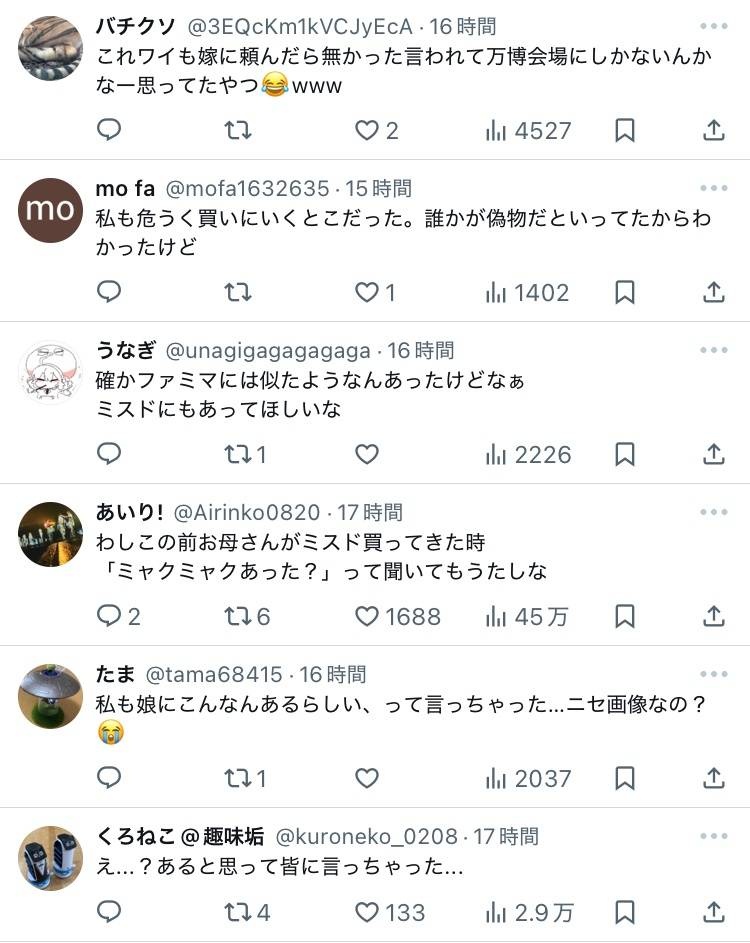The height and width of the screenshot is (943, 750).
Task: Bookmark mo fa's reply
Action: point(625,292)
